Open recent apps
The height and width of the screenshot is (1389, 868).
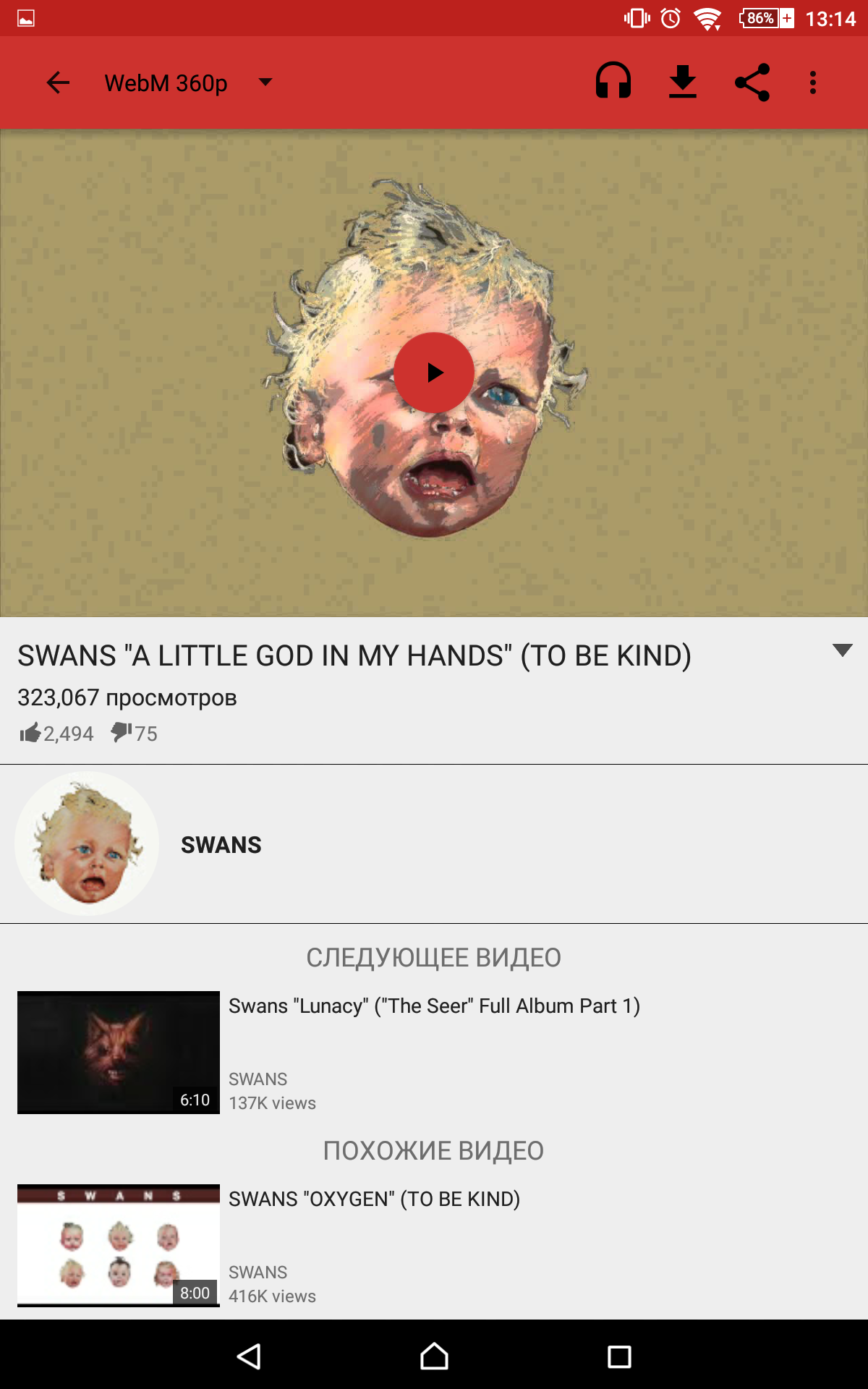619,1356
